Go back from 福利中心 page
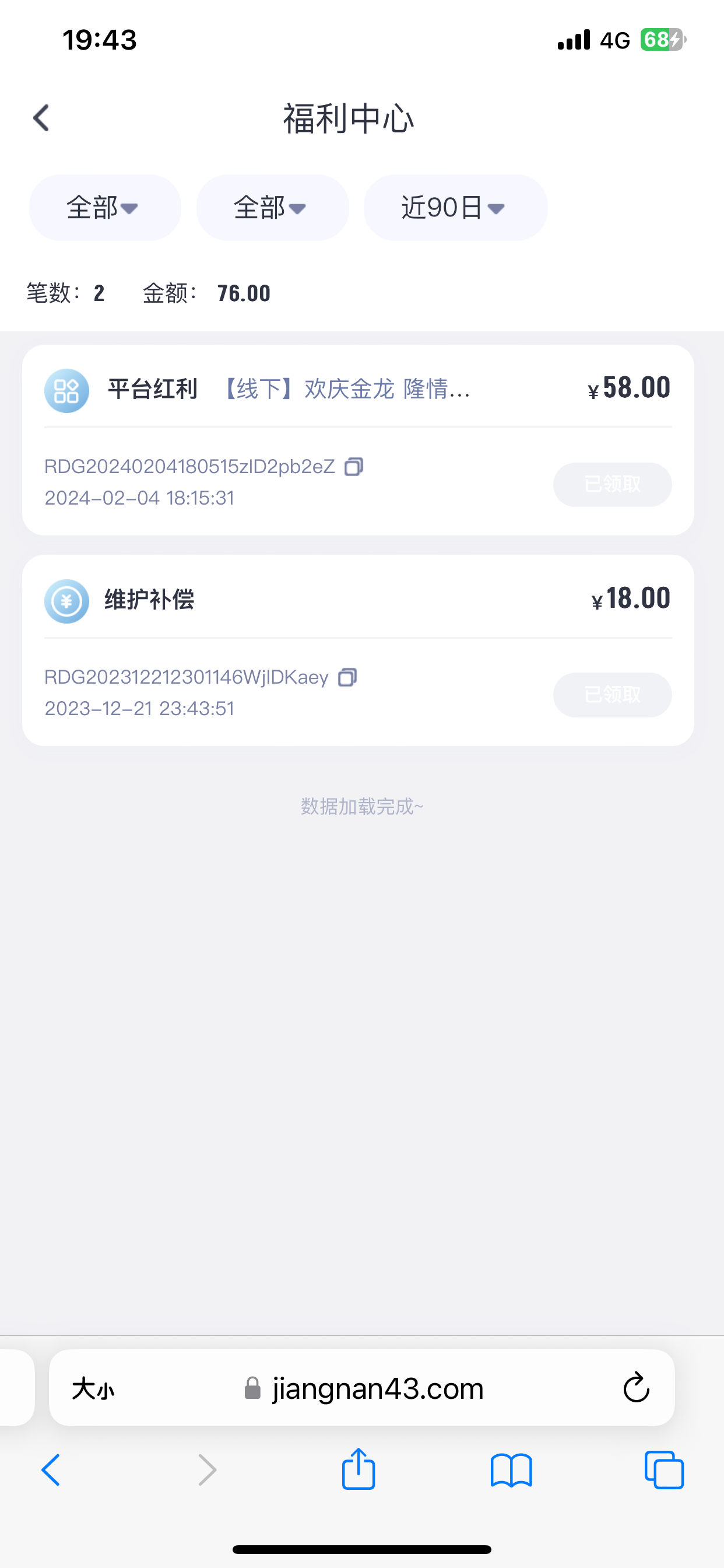724x1568 pixels. tap(41, 118)
